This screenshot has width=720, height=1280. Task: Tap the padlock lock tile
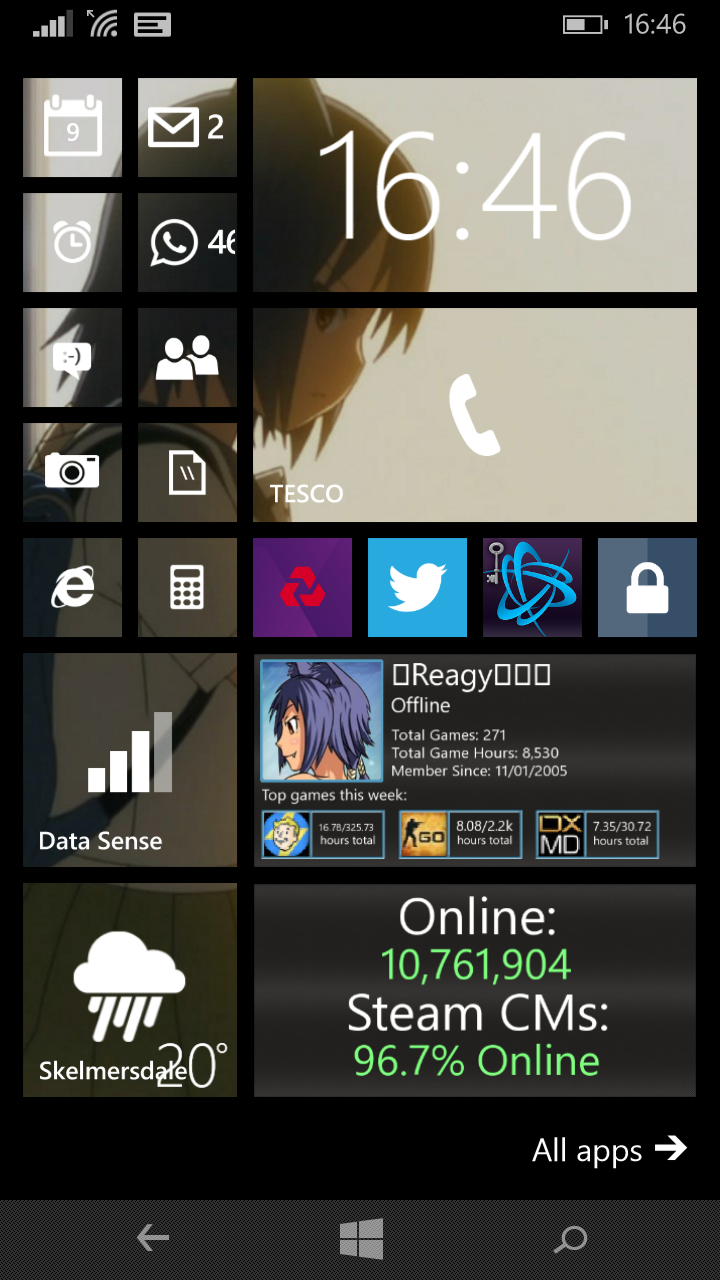(x=647, y=587)
